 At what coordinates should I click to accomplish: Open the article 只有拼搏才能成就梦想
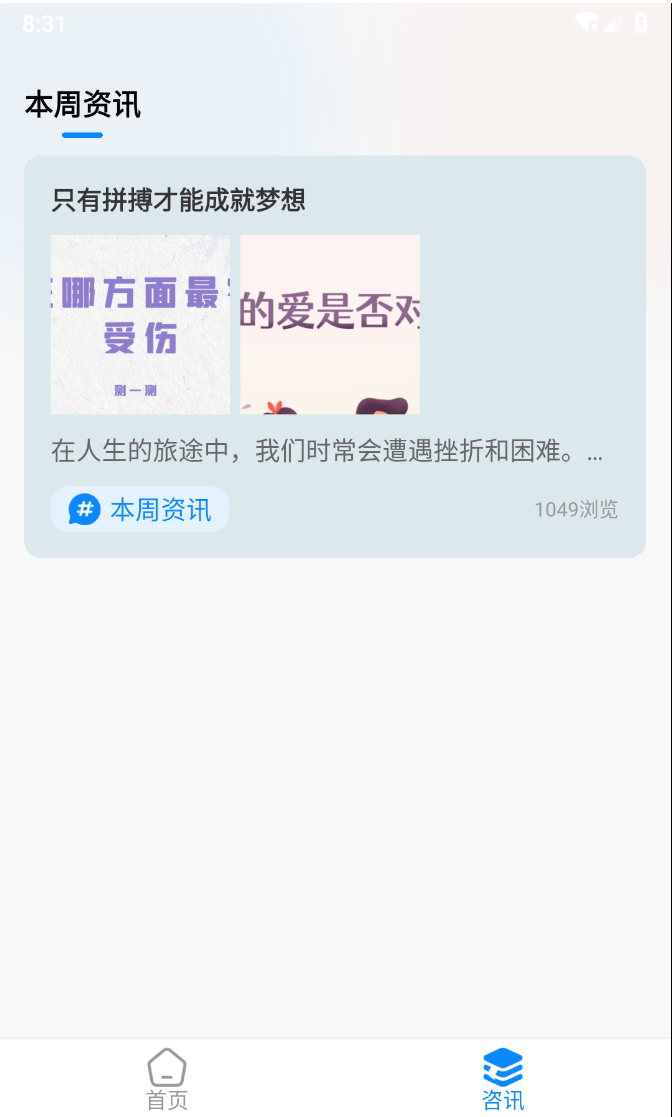pos(178,200)
